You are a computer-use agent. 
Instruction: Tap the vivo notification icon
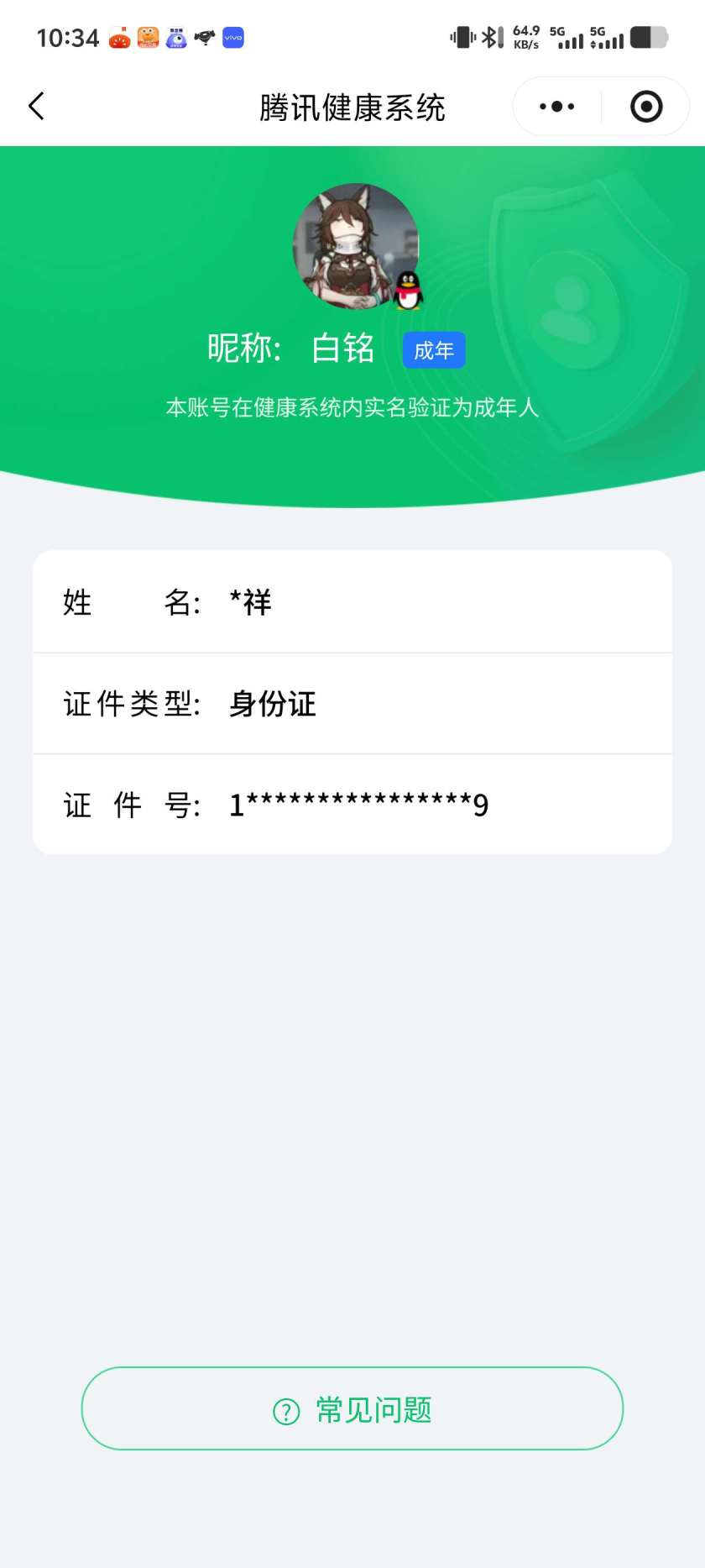click(232, 37)
